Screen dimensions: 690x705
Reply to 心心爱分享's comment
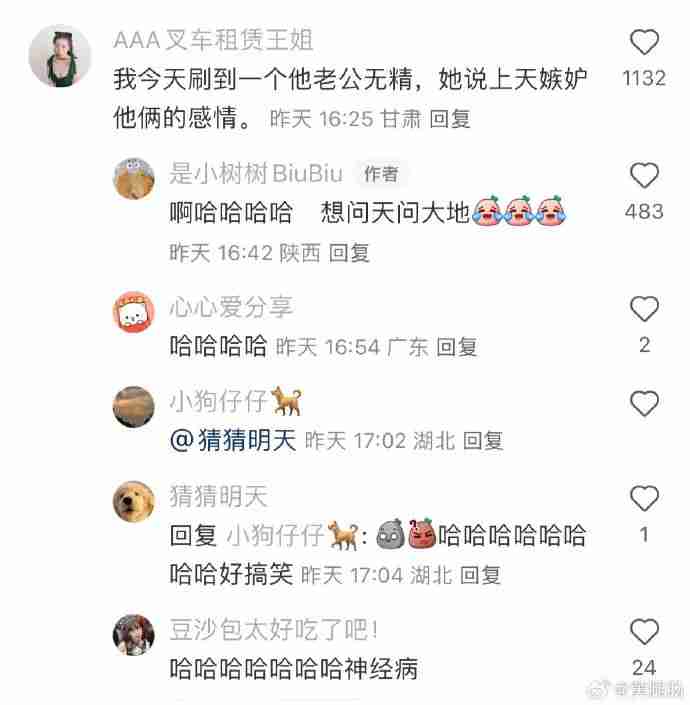coord(457,347)
